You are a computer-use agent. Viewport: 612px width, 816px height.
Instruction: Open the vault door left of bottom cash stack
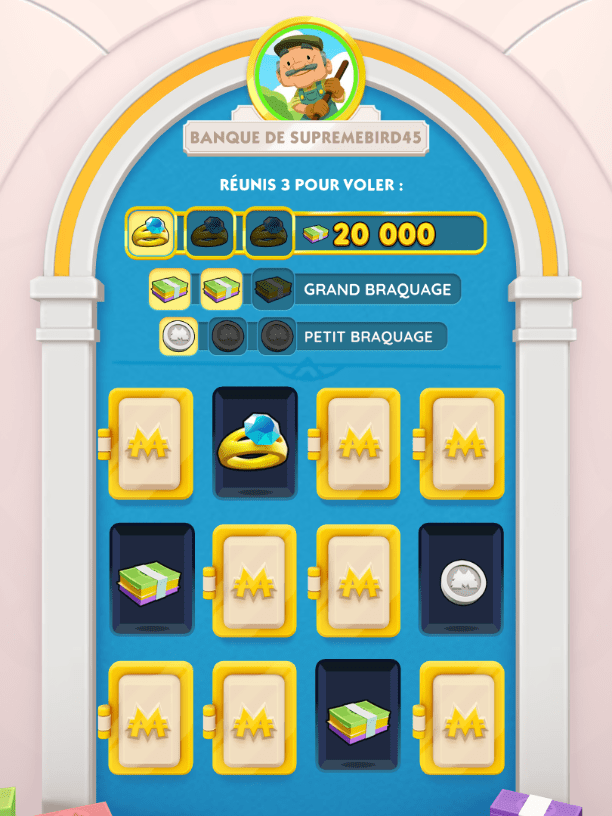tap(254, 716)
